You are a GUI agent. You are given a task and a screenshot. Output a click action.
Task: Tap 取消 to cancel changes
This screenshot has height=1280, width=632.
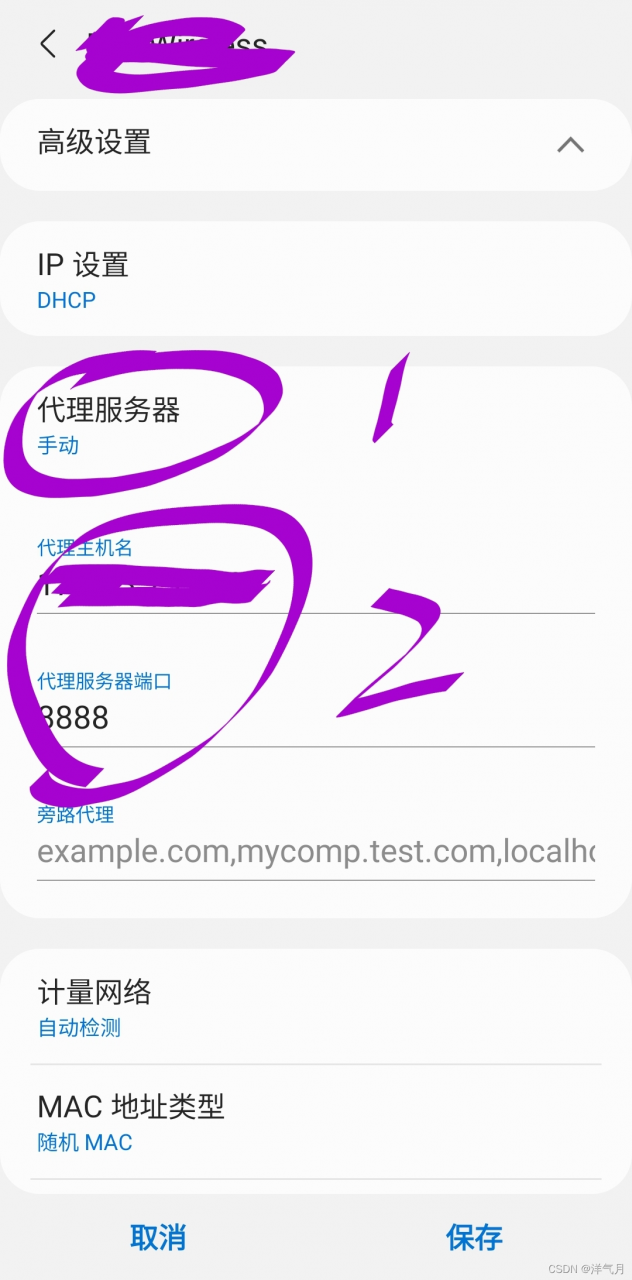pos(158,1237)
